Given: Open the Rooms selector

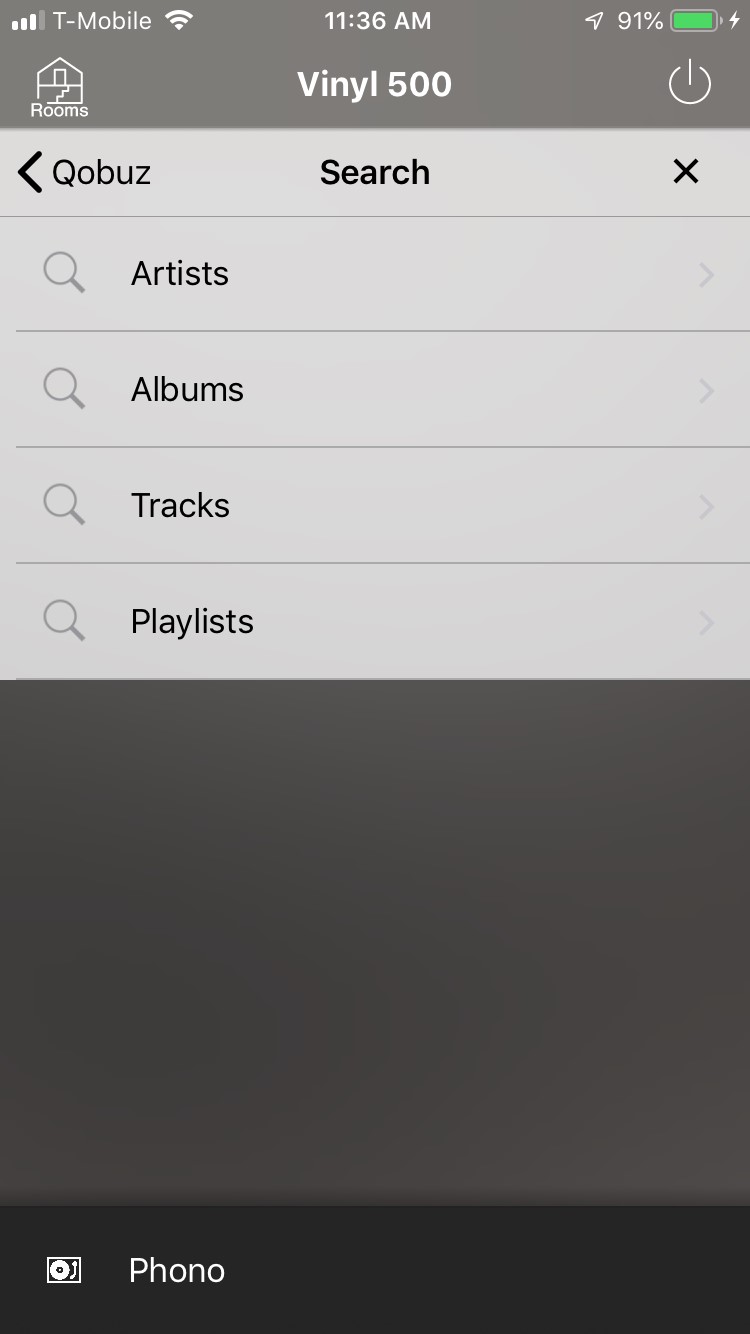Looking at the screenshot, I should coord(59,87).
